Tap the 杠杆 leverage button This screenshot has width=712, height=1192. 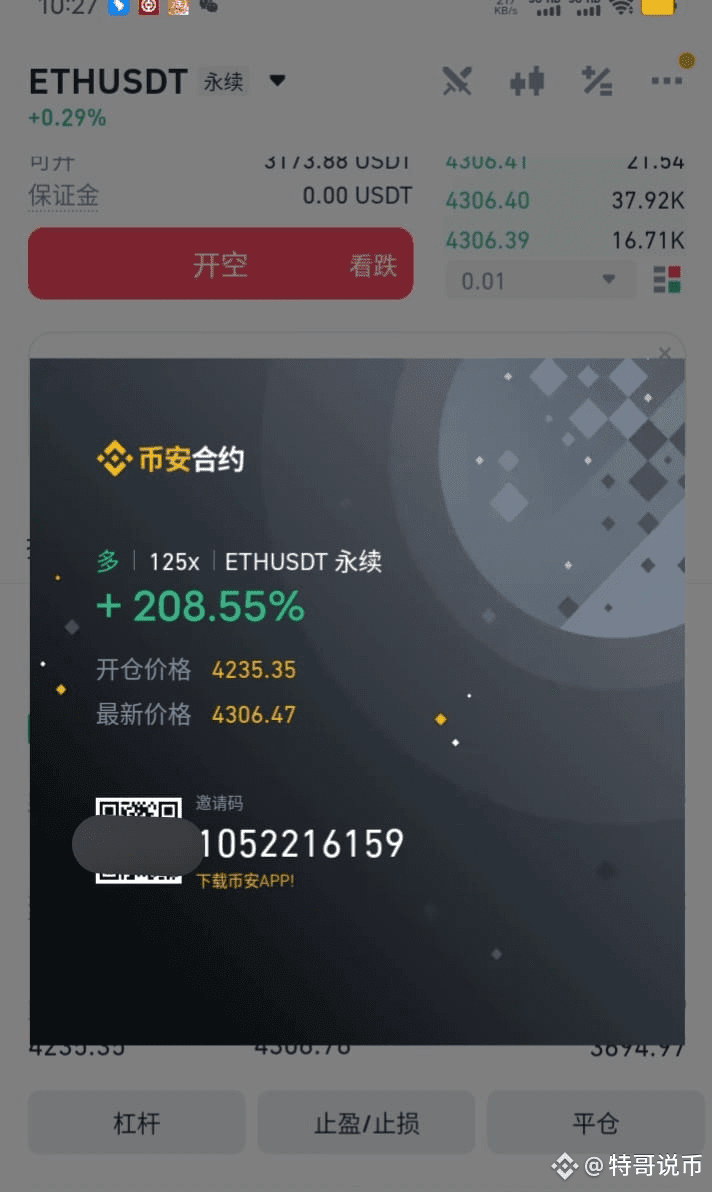point(137,1123)
